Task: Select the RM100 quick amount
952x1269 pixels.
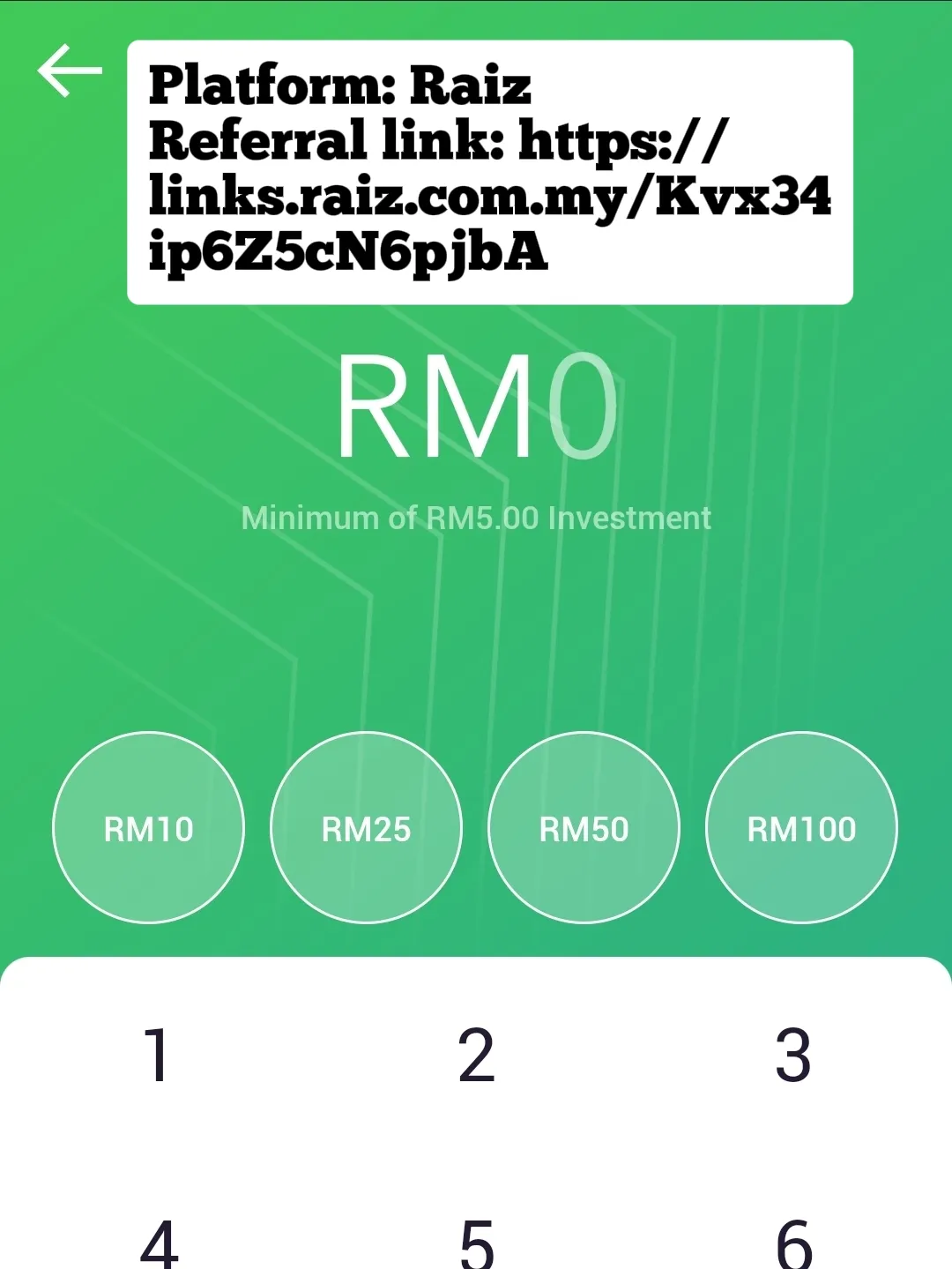Action: tap(801, 828)
